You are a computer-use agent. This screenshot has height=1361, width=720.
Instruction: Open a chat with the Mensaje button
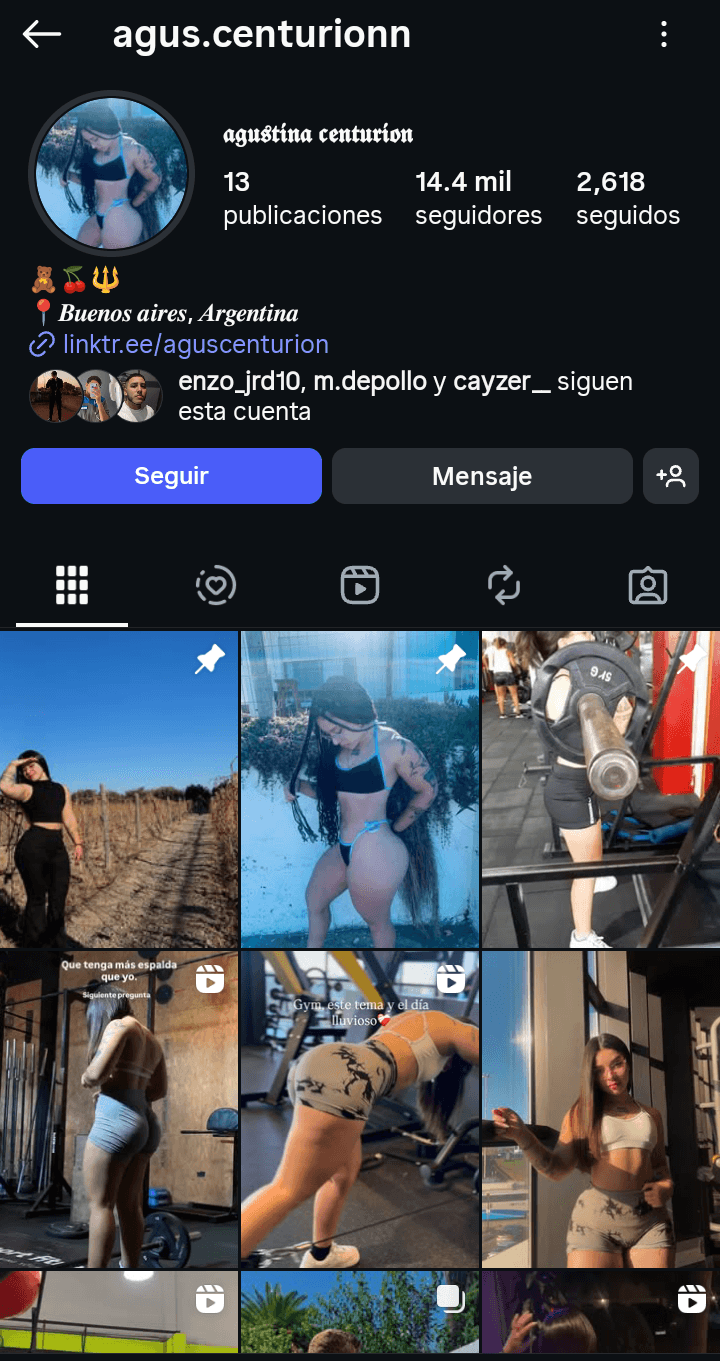pos(482,476)
